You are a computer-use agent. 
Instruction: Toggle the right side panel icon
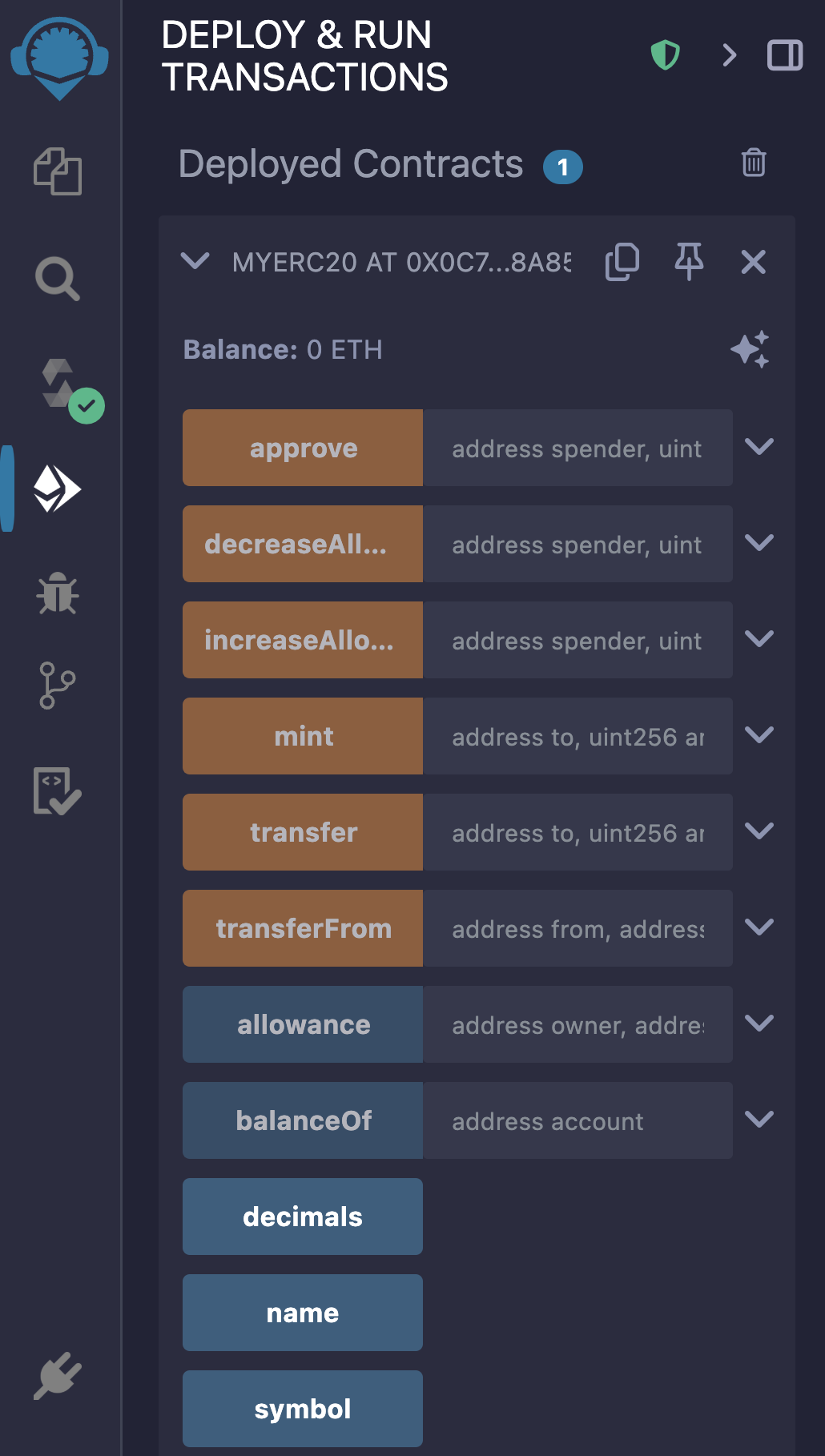click(x=784, y=55)
